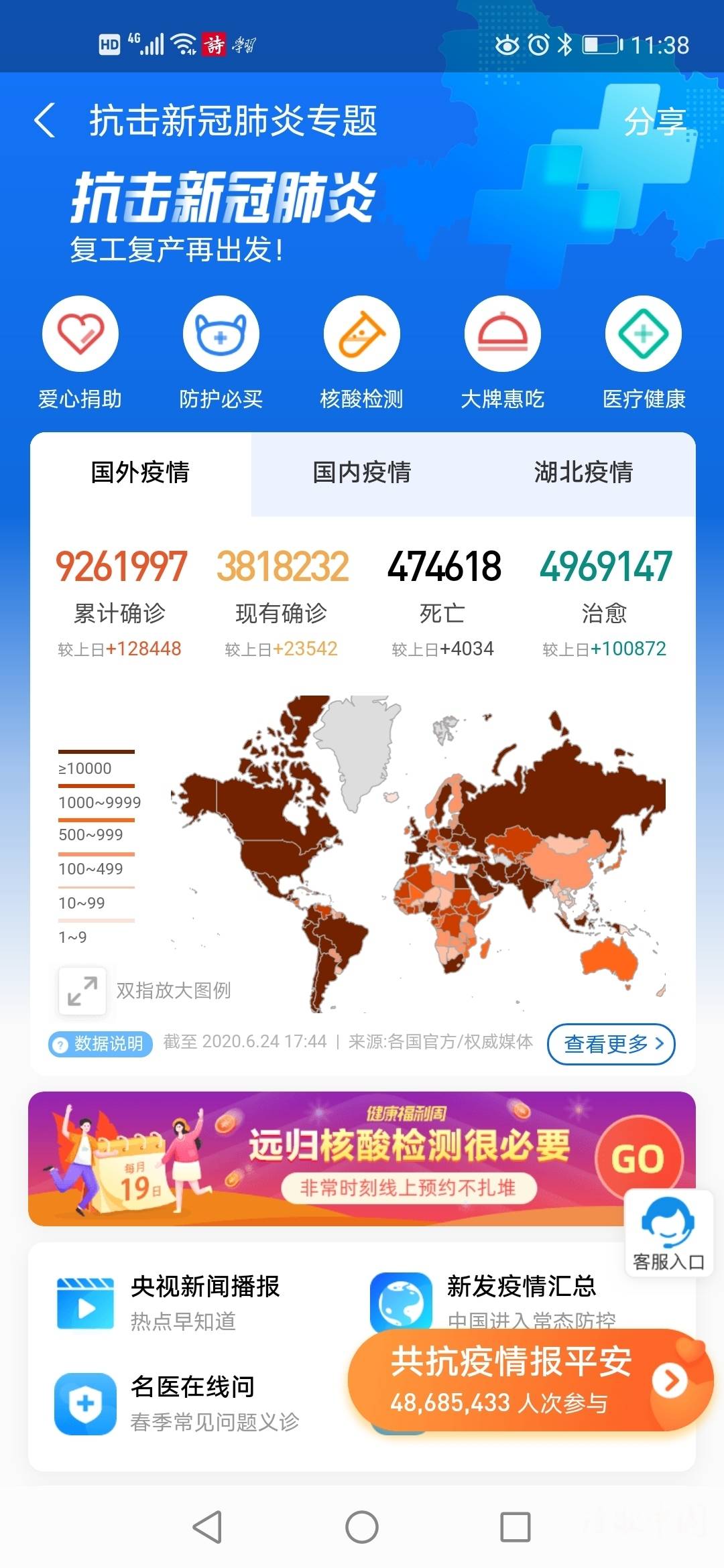Go back using the header arrow
This screenshot has height=1568, width=724.
[x=45, y=121]
